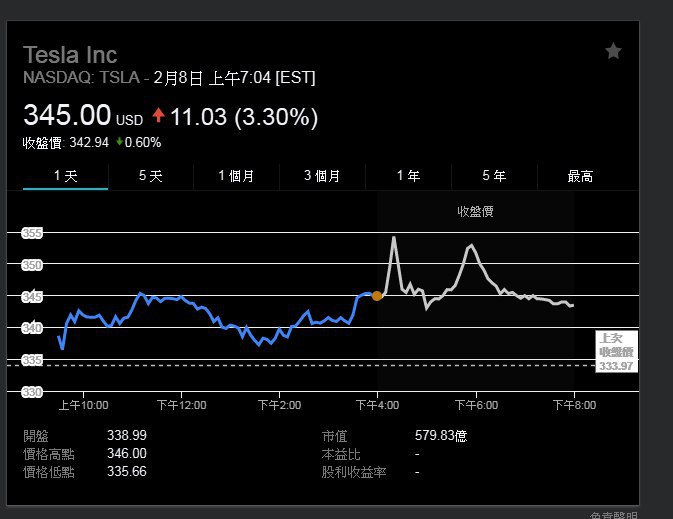The height and width of the screenshot is (519, 673).
Task: View the 1 年 price history
Action: tap(408, 176)
